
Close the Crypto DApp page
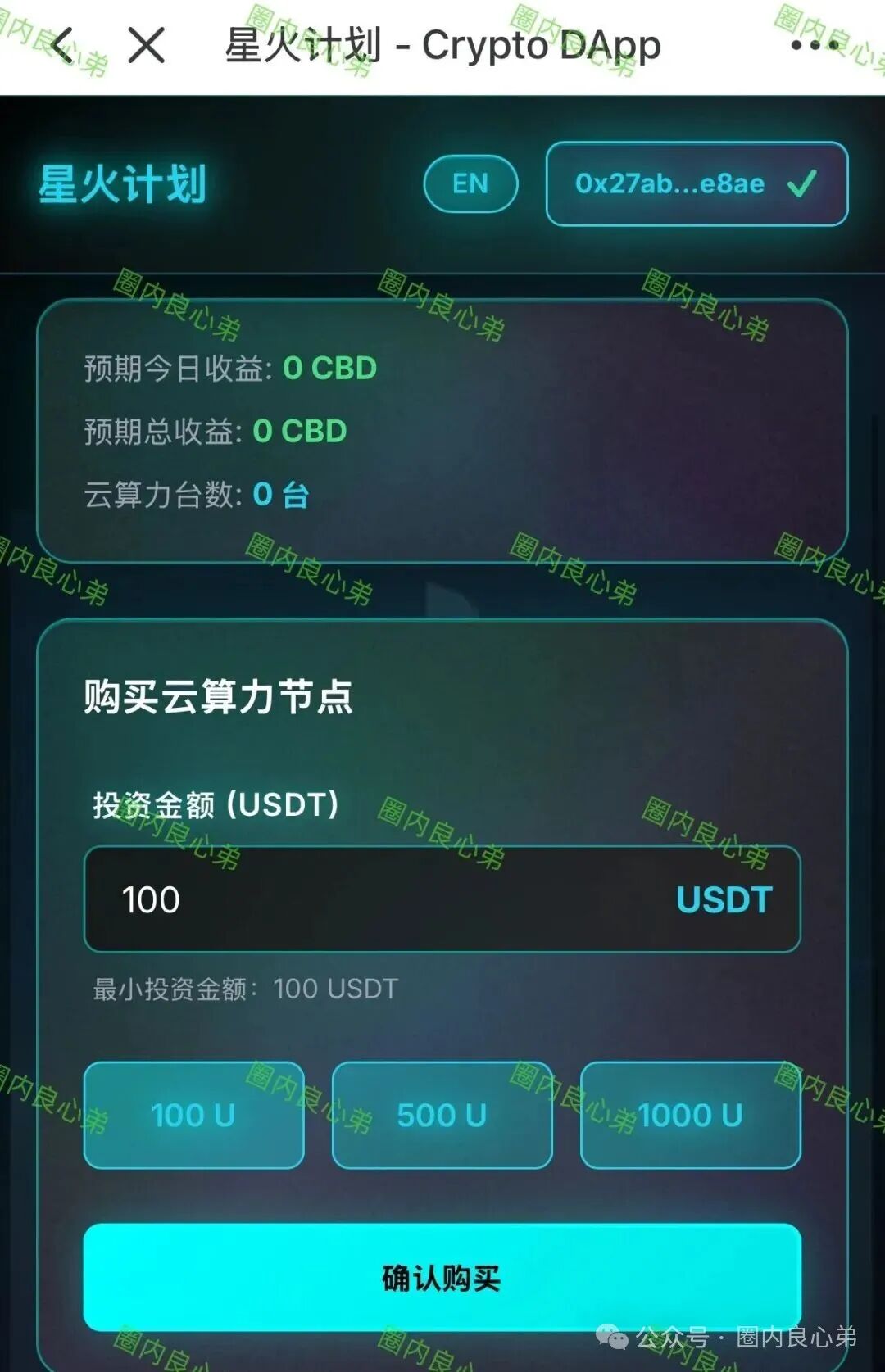pyautogui.click(x=147, y=45)
